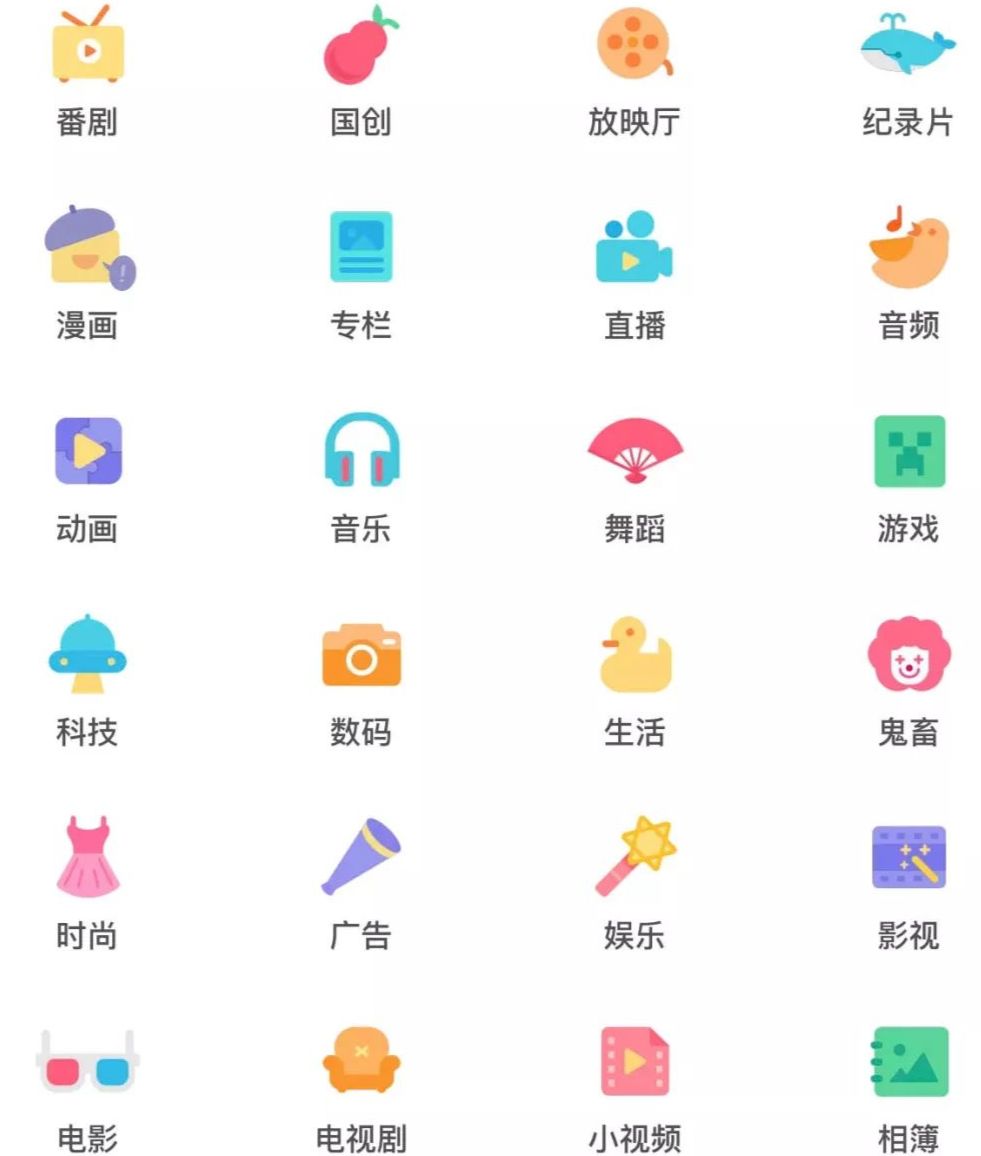Open the 相簿 album section
The width and height of the screenshot is (981, 1156).
click(908, 1061)
